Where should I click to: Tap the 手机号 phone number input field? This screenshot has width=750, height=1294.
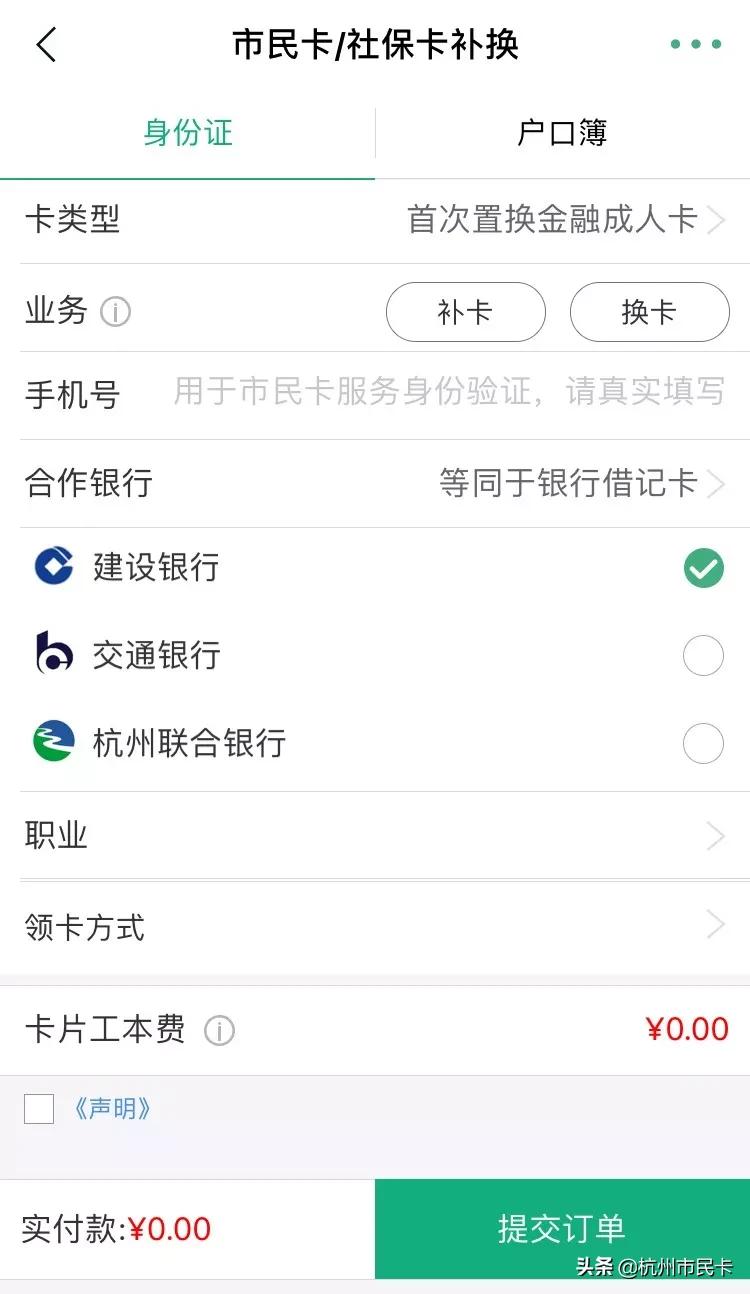pos(450,393)
